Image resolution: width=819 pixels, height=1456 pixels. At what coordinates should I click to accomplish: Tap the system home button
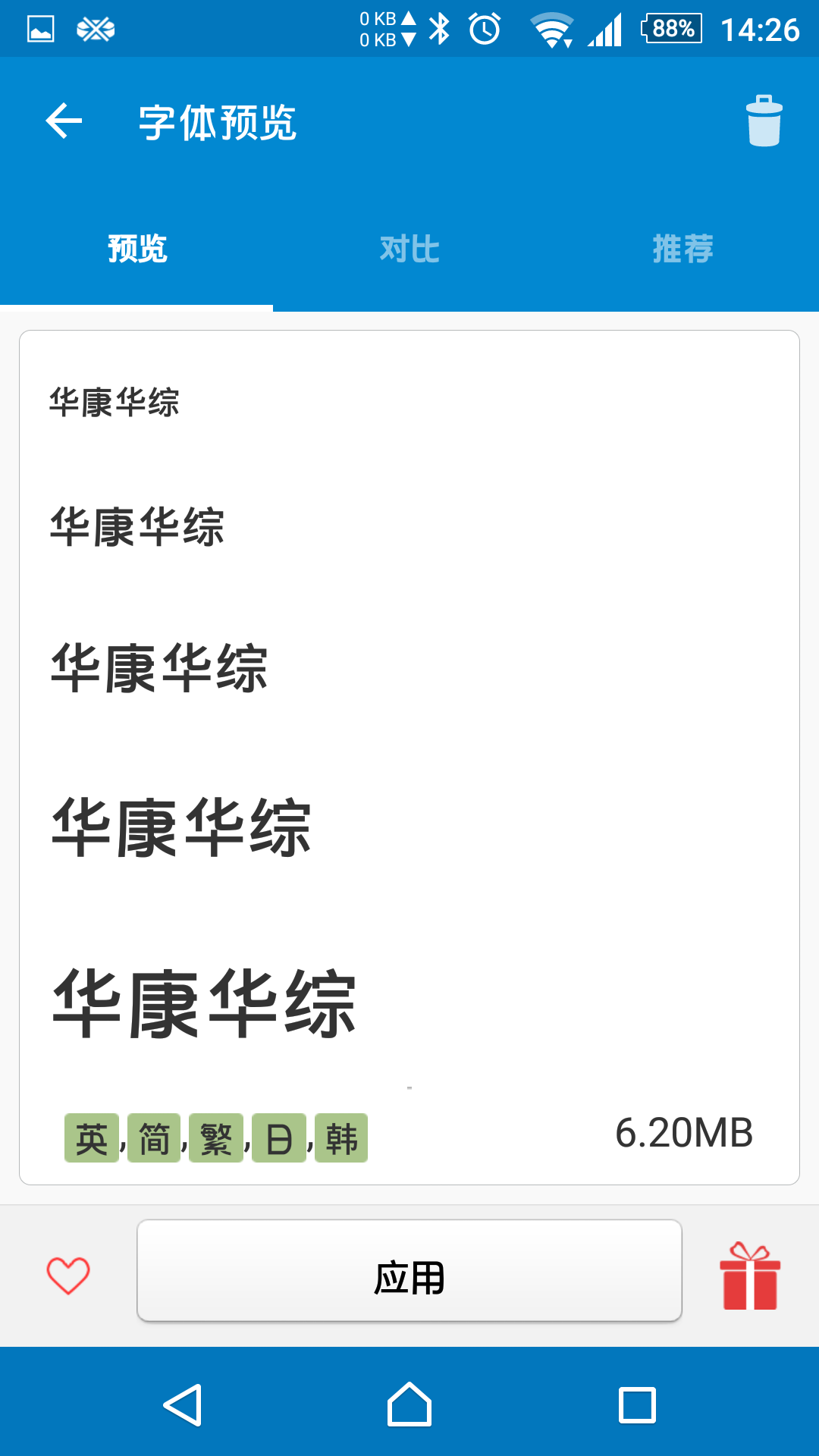409,1404
